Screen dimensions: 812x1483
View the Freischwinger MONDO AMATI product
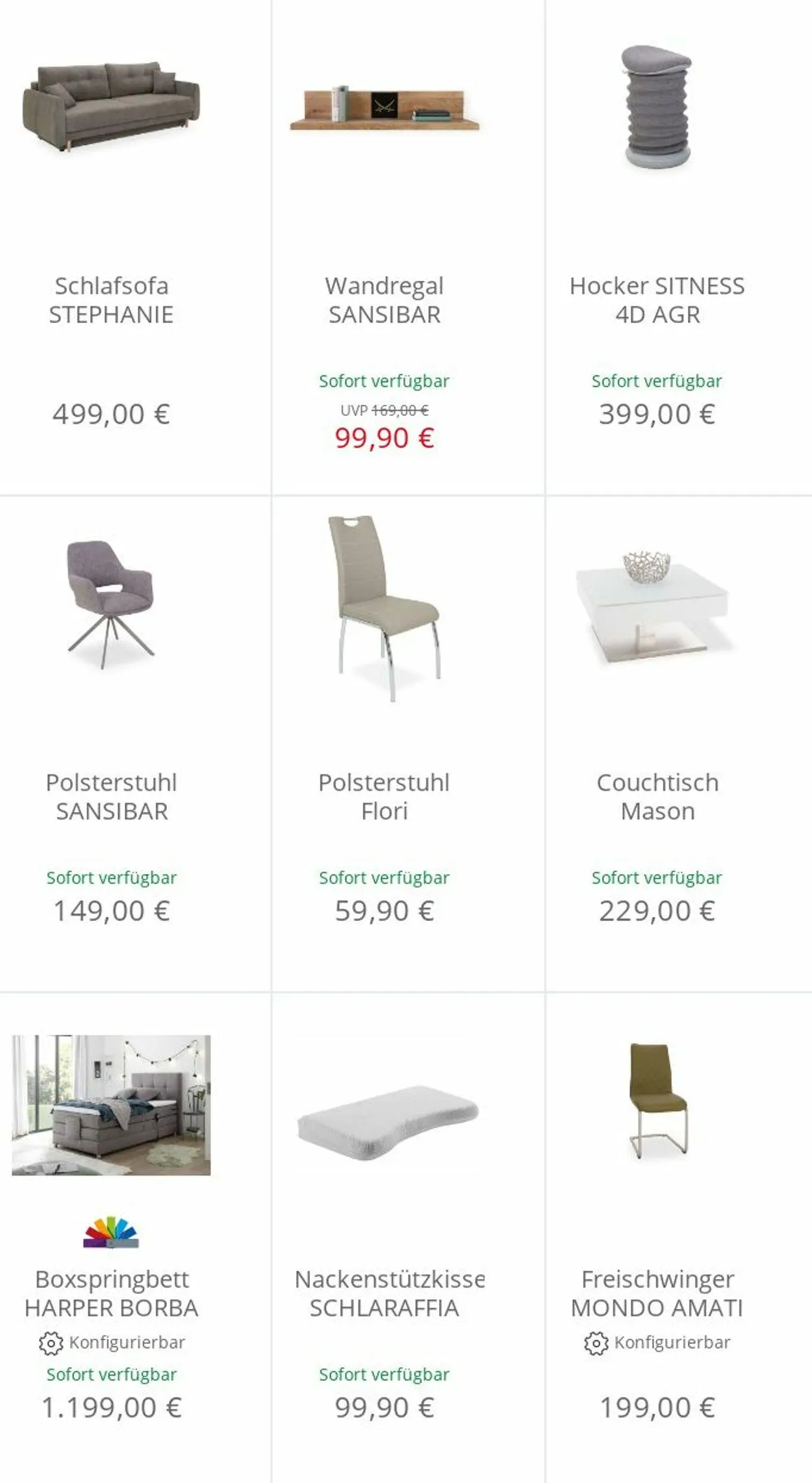pyautogui.click(x=679, y=1238)
